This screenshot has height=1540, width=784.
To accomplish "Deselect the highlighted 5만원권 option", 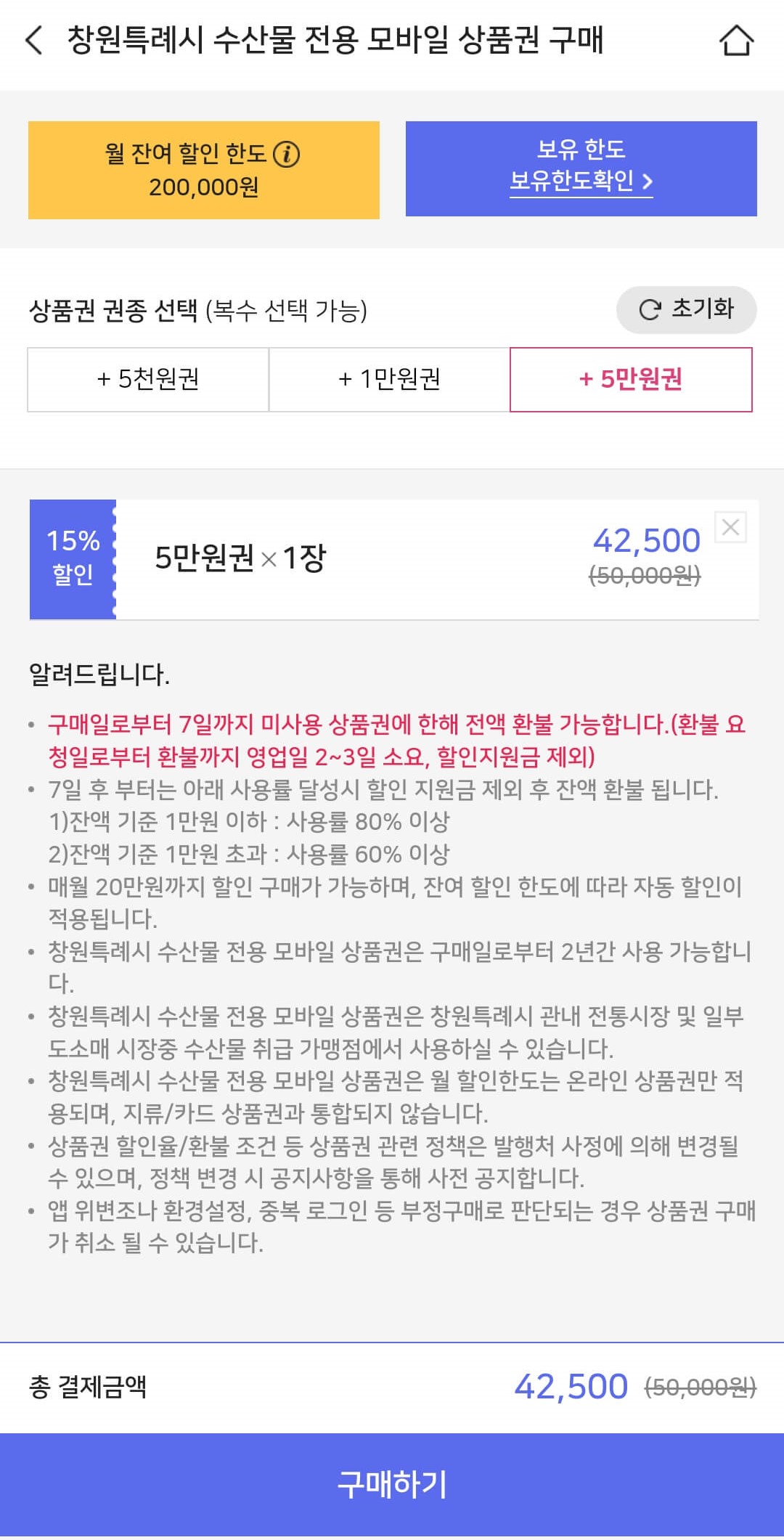I will coord(632,379).
